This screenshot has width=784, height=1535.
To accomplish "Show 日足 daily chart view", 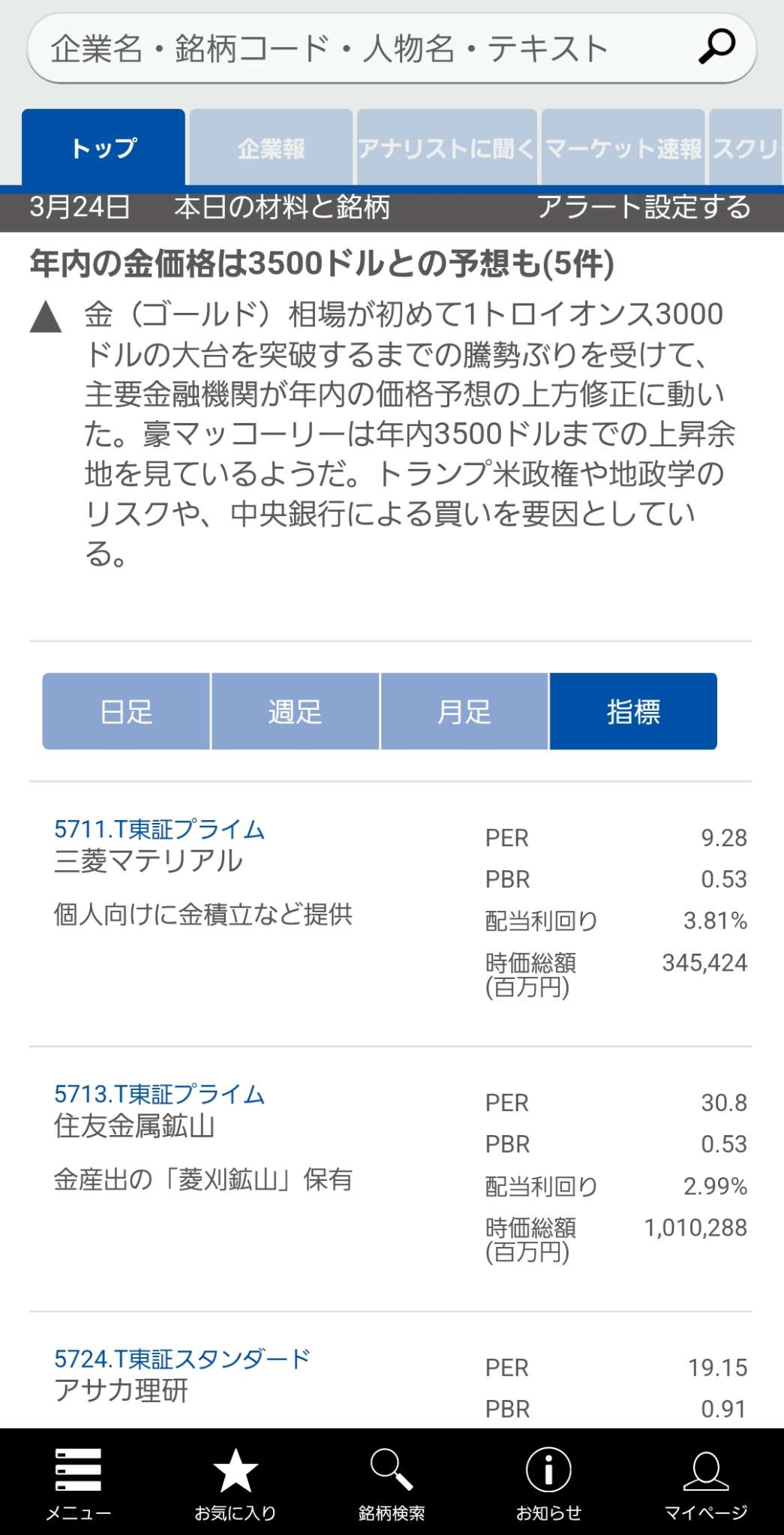I will pos(126,711).
